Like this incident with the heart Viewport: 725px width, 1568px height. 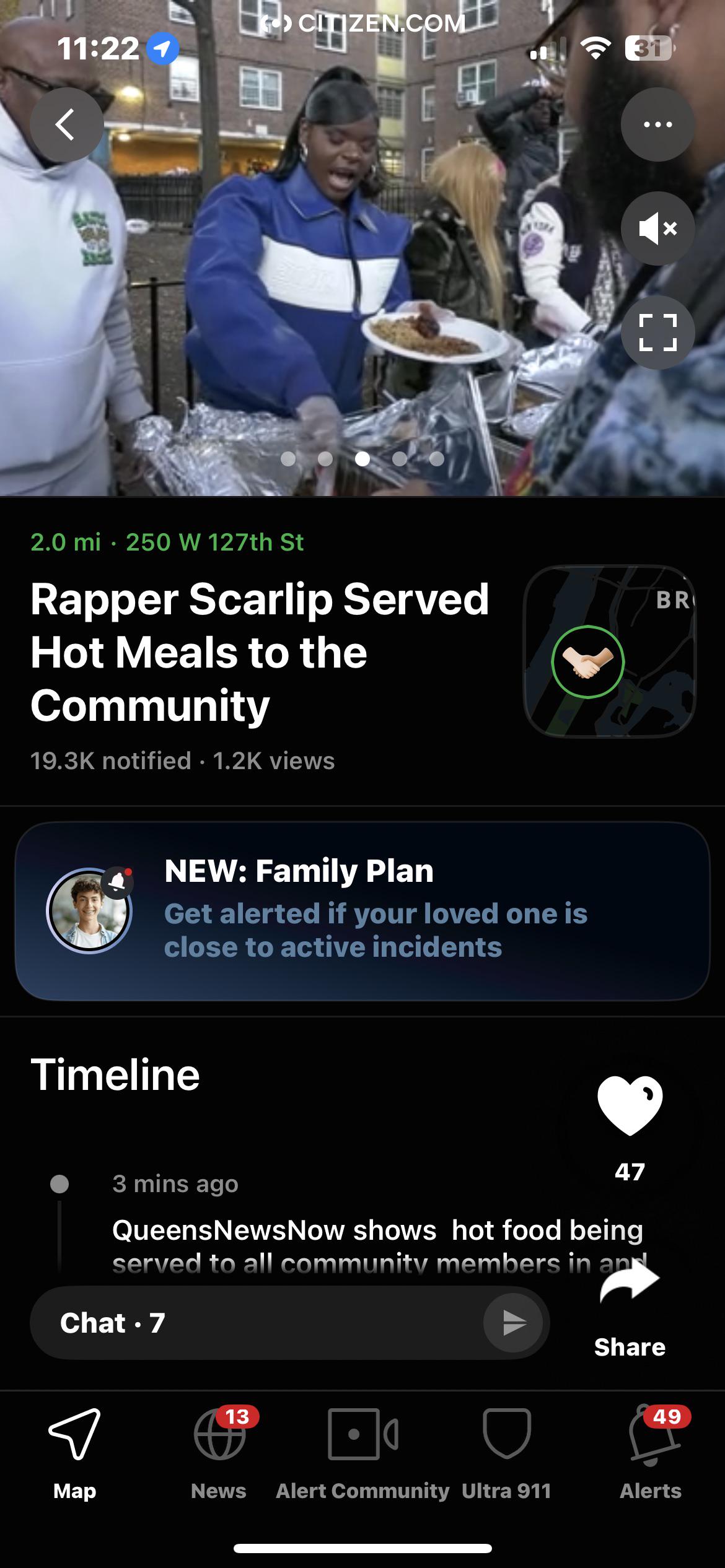630,1107
